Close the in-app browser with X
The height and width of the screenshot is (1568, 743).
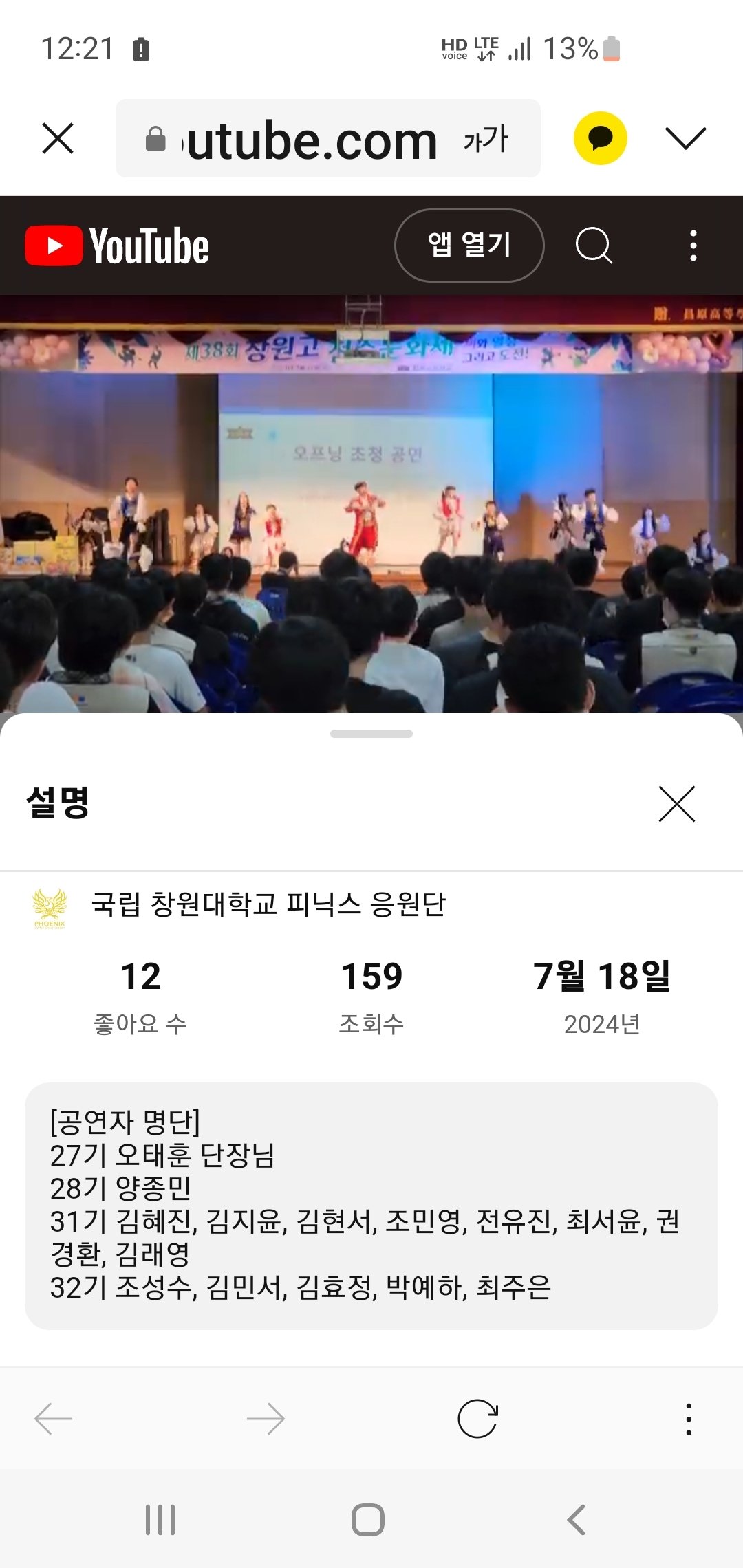coord(58,138)
